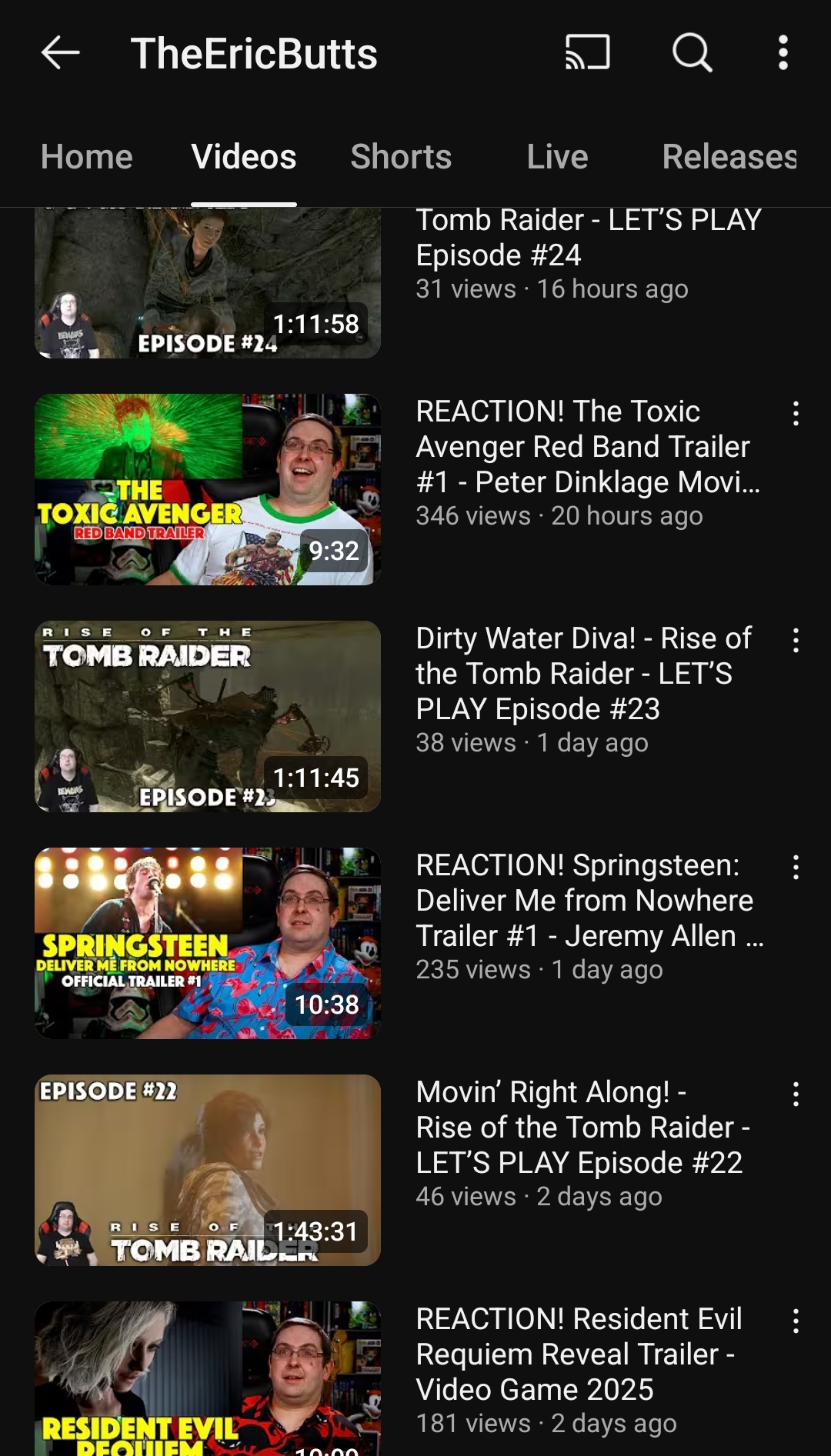The image size is (831, 1456).
Task: Switch to the Releases tab
Action: tap(729, 157)
